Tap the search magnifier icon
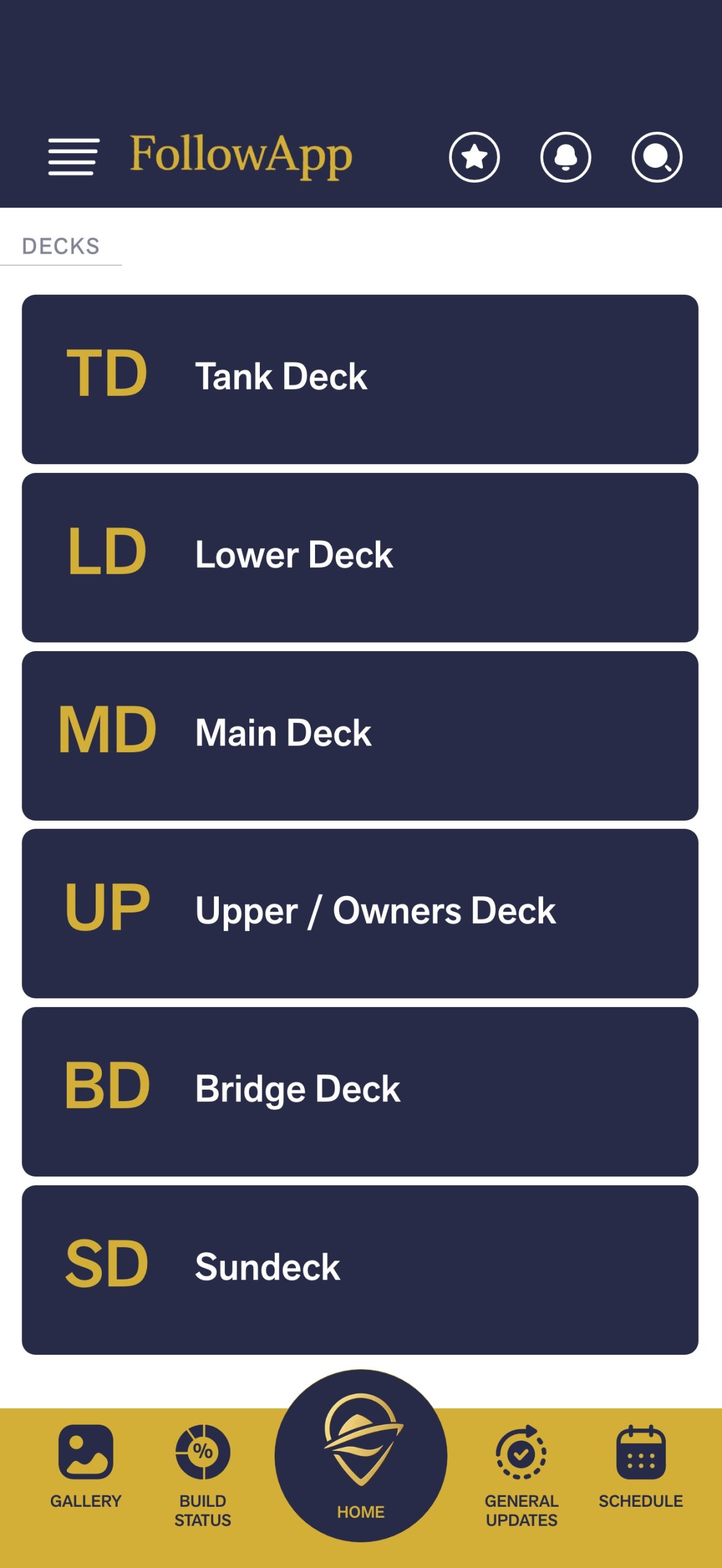Screen dimensions: 722x1568 tap(656, 157)
